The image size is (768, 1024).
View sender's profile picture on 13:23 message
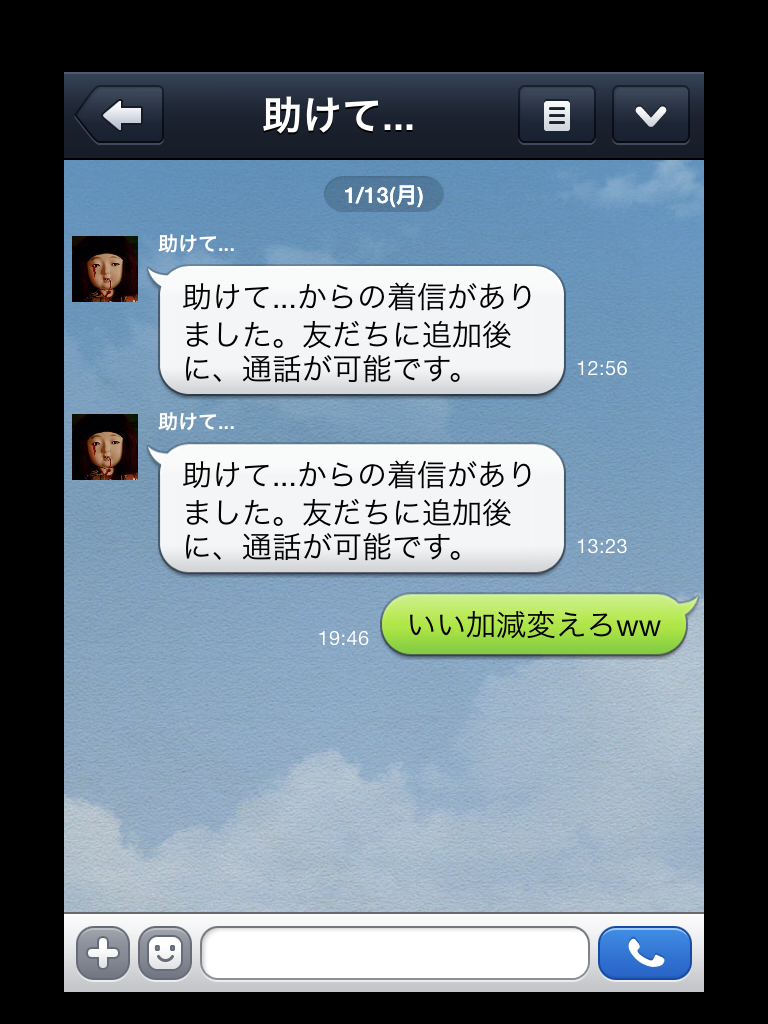[x=105, y=447]
